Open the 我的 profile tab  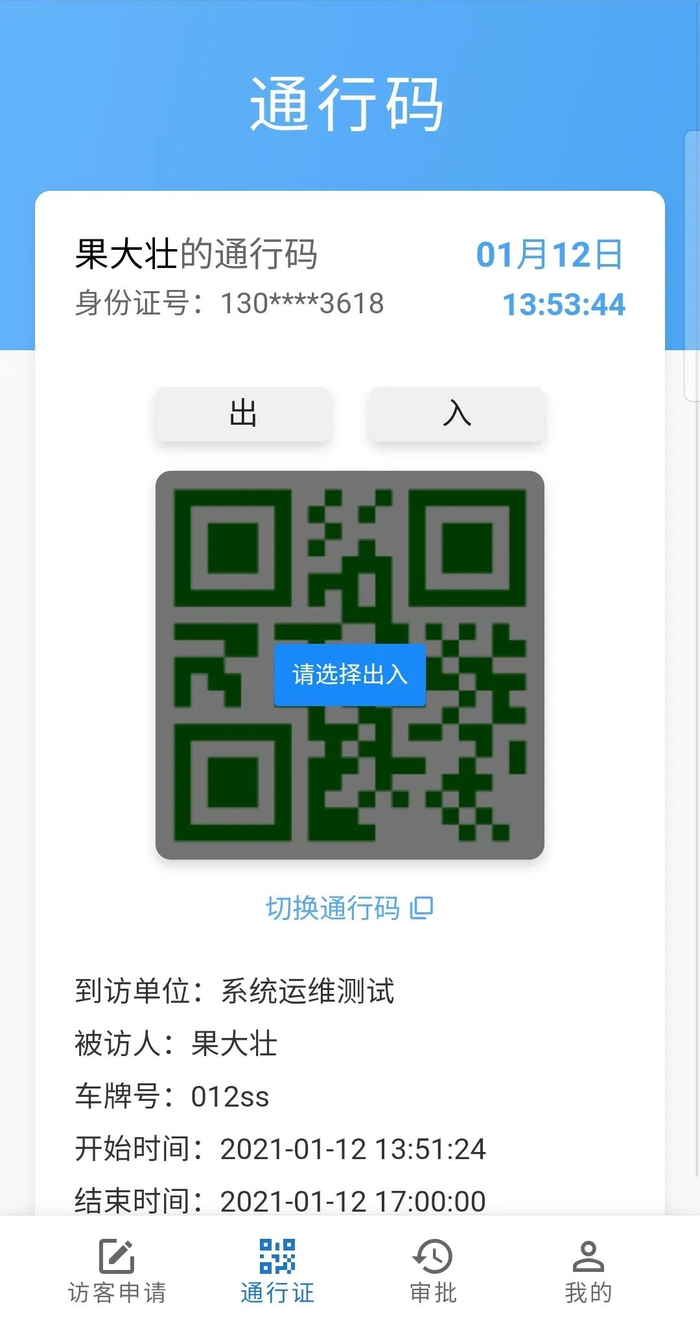point(588,1271)
